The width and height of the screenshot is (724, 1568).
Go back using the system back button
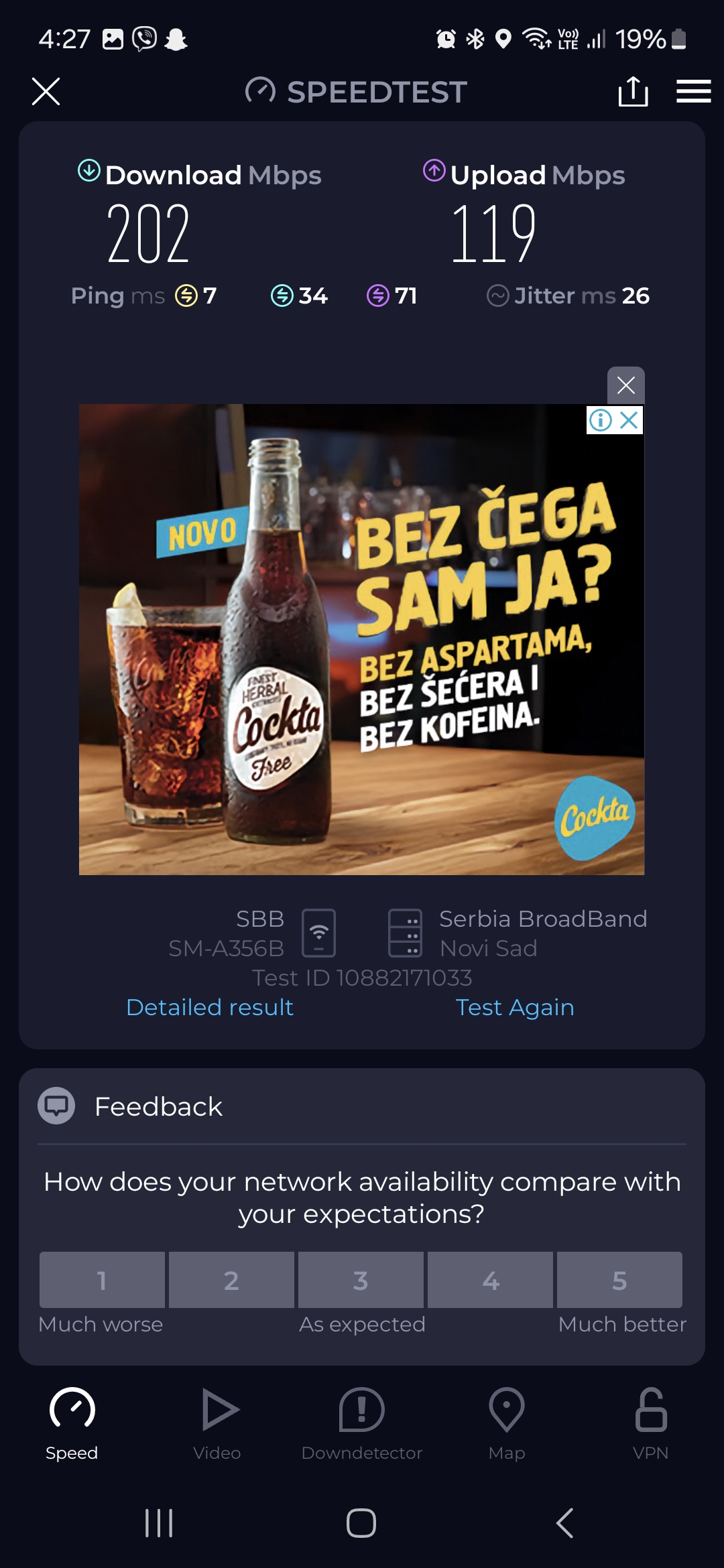564,1523
